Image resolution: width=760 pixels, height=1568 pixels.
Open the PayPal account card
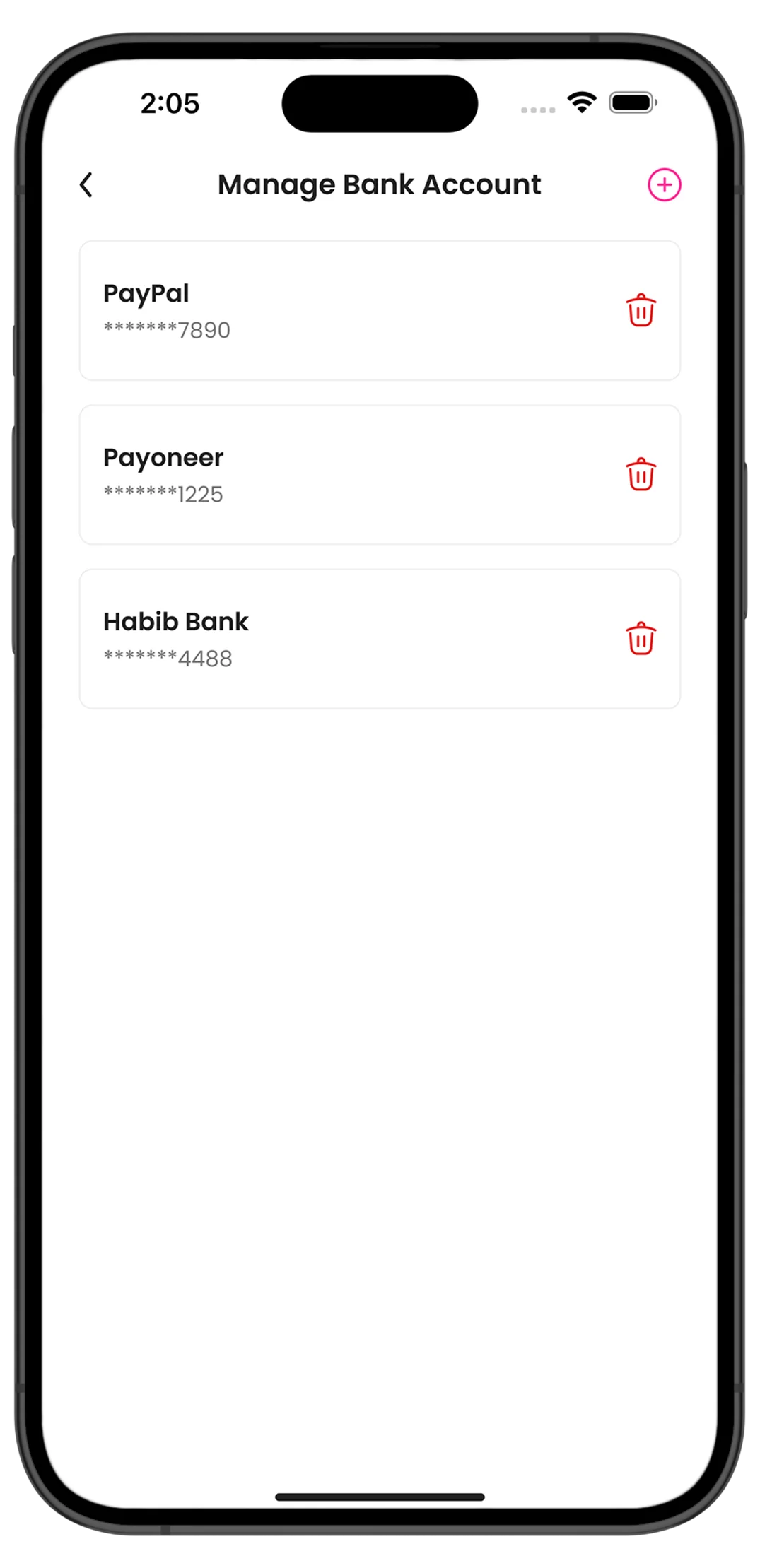[339, 311]
